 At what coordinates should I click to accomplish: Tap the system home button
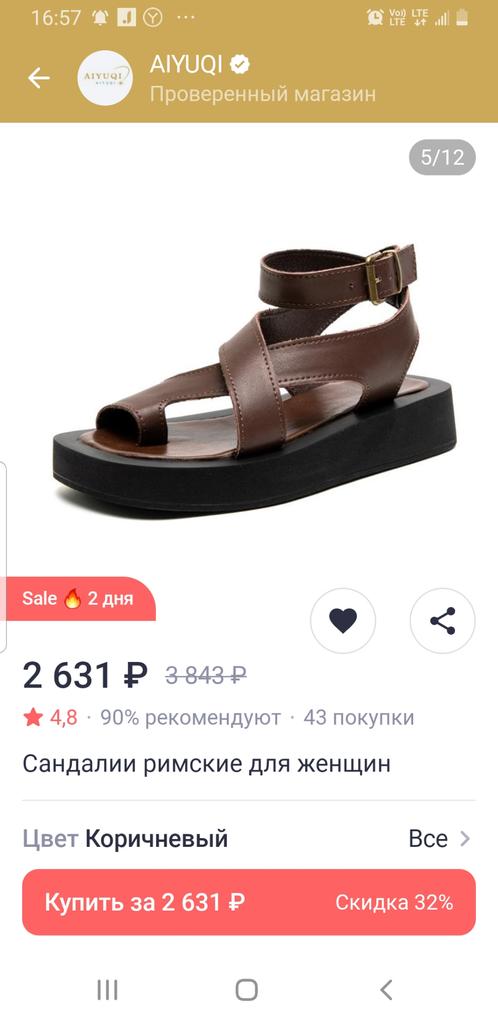tap(247, 989)
